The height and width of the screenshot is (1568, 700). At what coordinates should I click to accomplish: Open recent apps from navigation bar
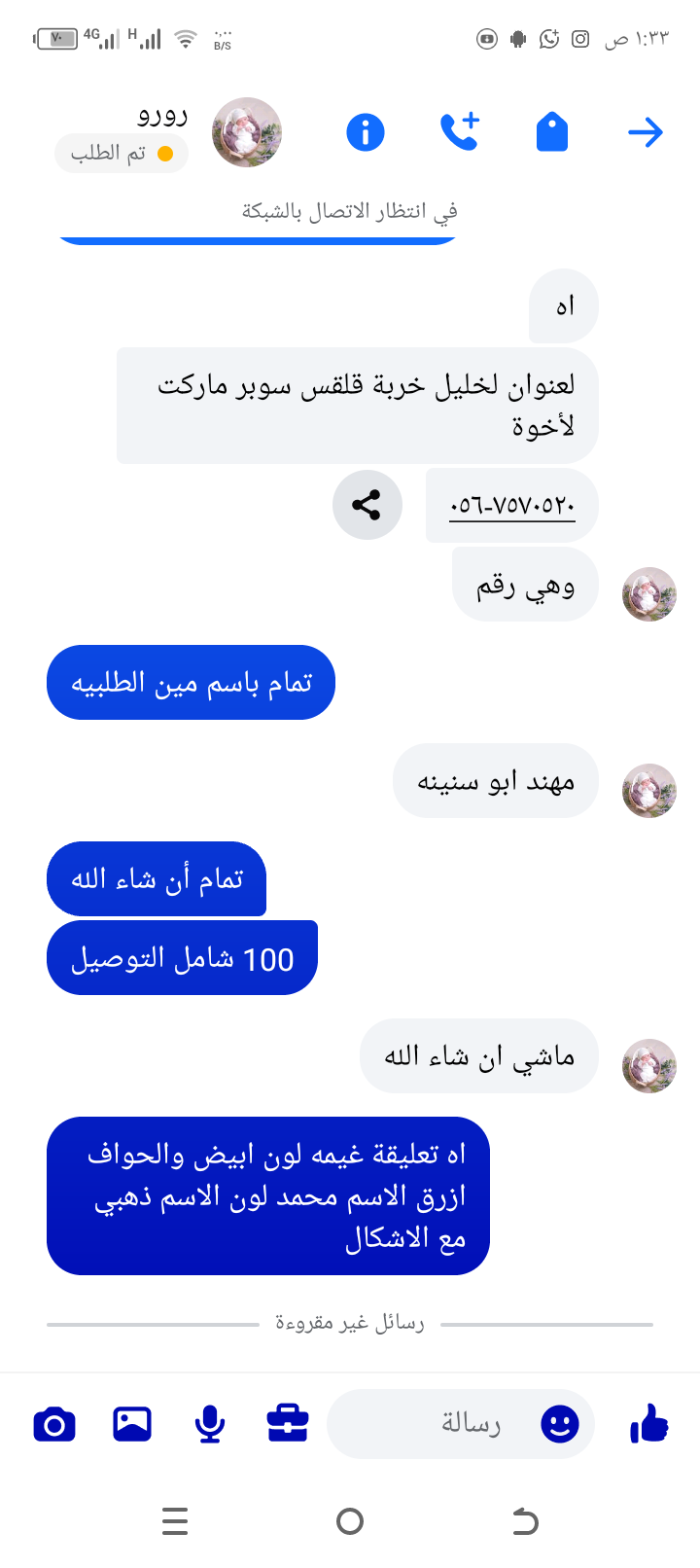tap(175, 1521)
